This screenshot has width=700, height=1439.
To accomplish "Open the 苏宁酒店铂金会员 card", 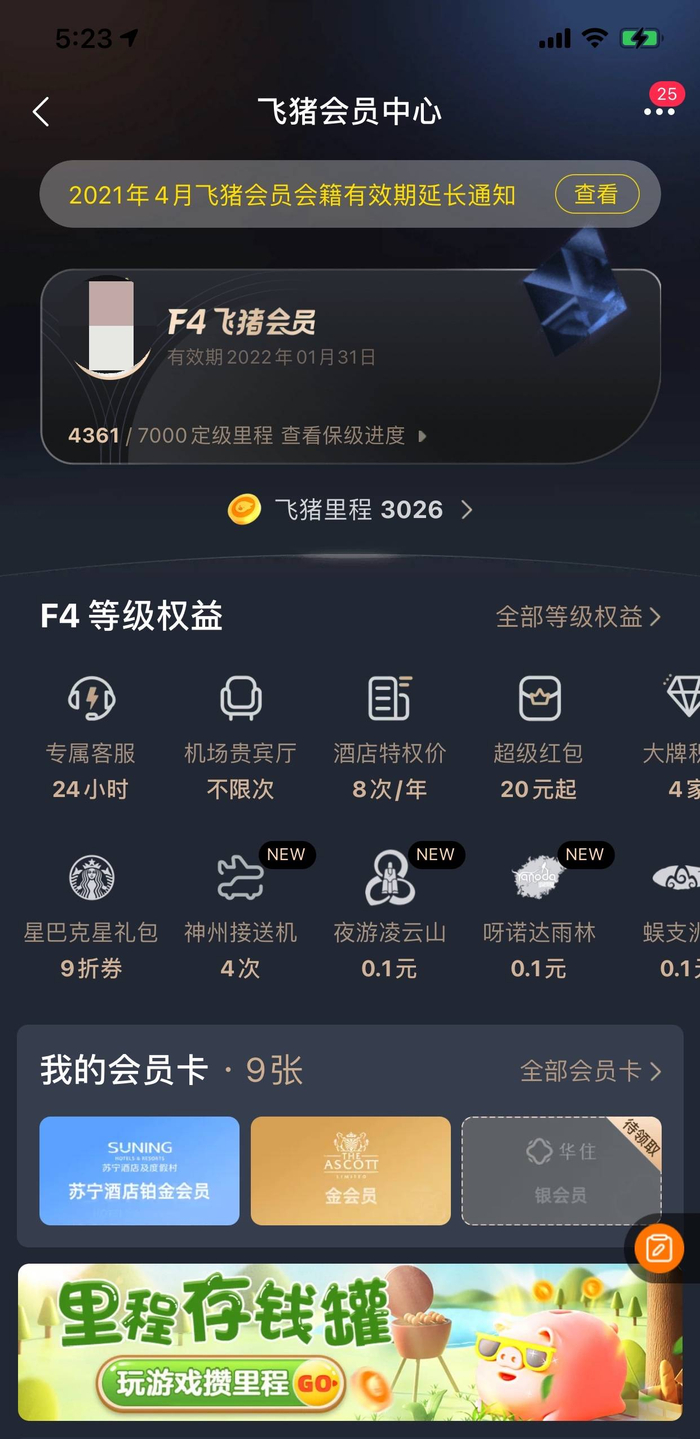I will [139, 1171].
